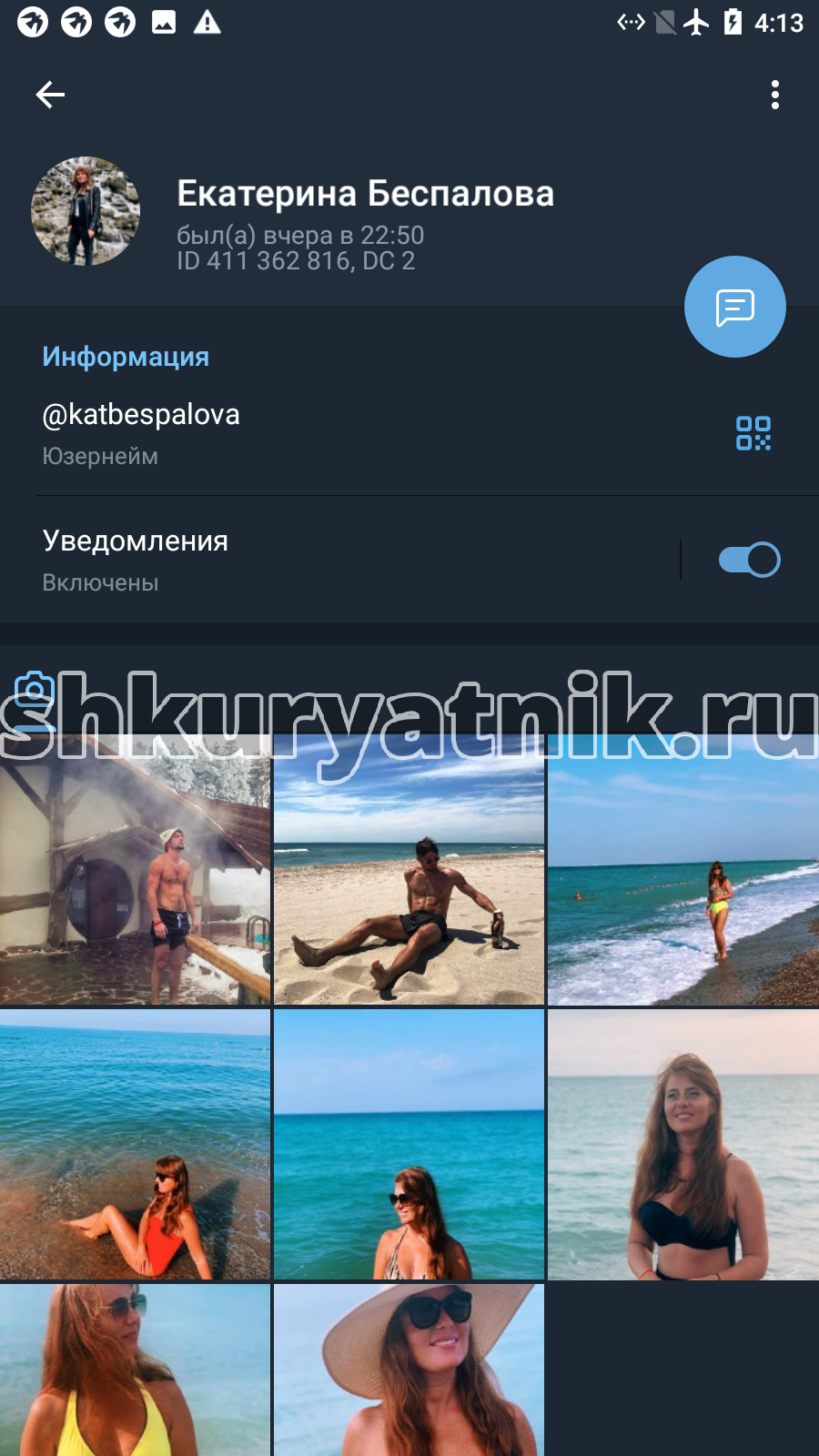This screenshot has height=1456, width=819.
Task: Show QR code for @katbespalova
Action: tap(753, 433)
